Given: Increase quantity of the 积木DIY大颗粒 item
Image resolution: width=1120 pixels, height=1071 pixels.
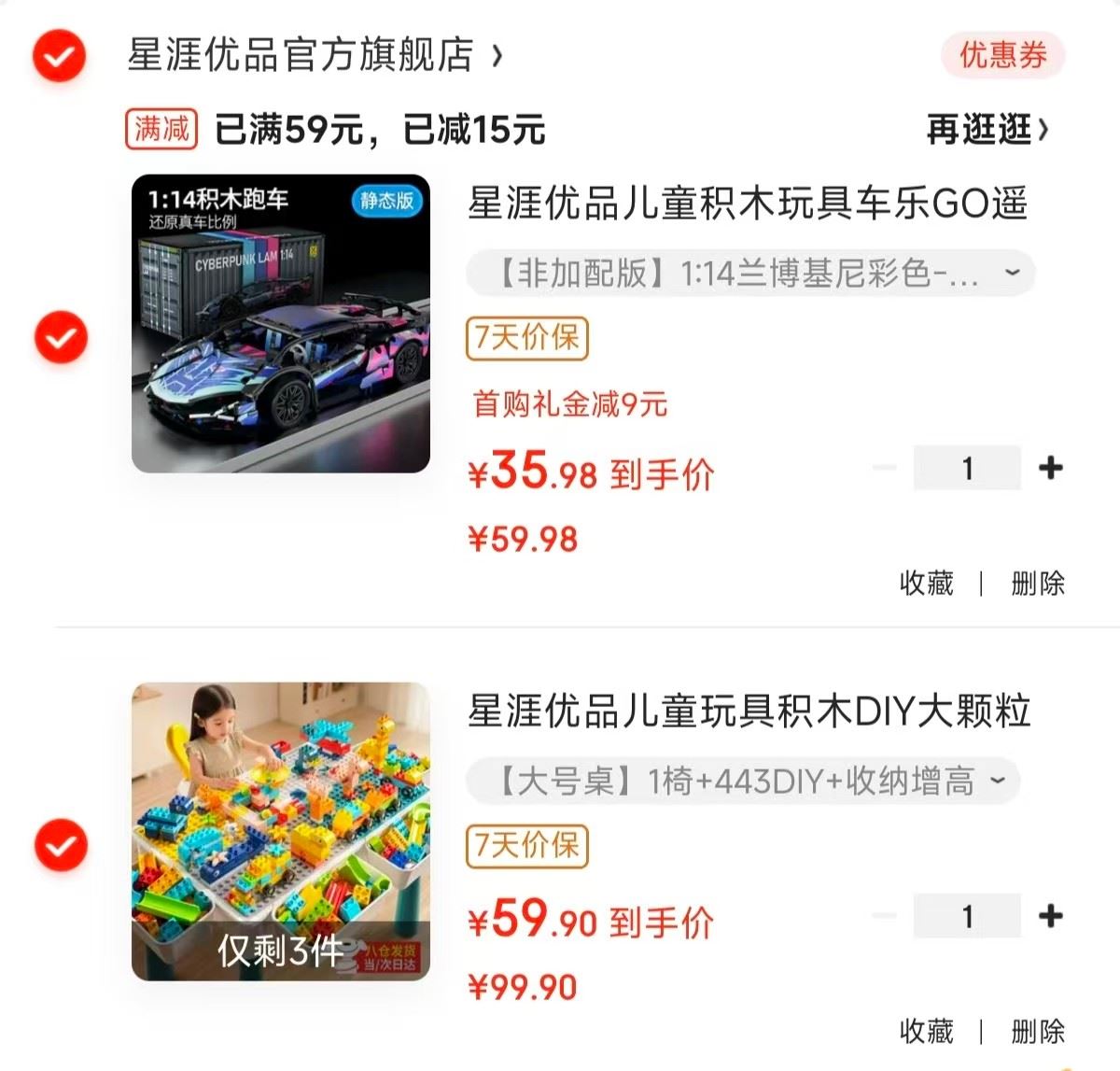Looking at the screenshot, I should (x=1051, y=916).
